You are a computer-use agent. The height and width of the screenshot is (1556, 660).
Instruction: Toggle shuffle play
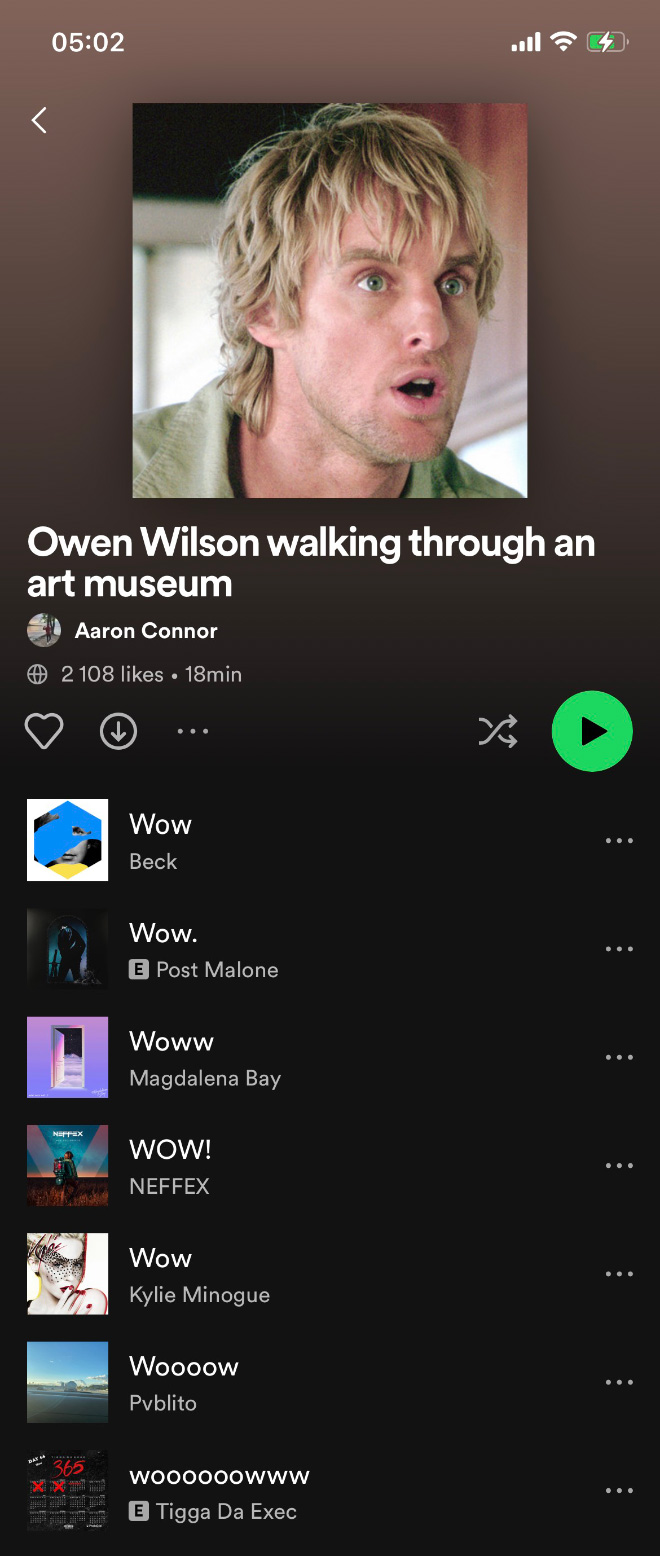point(497,731)
